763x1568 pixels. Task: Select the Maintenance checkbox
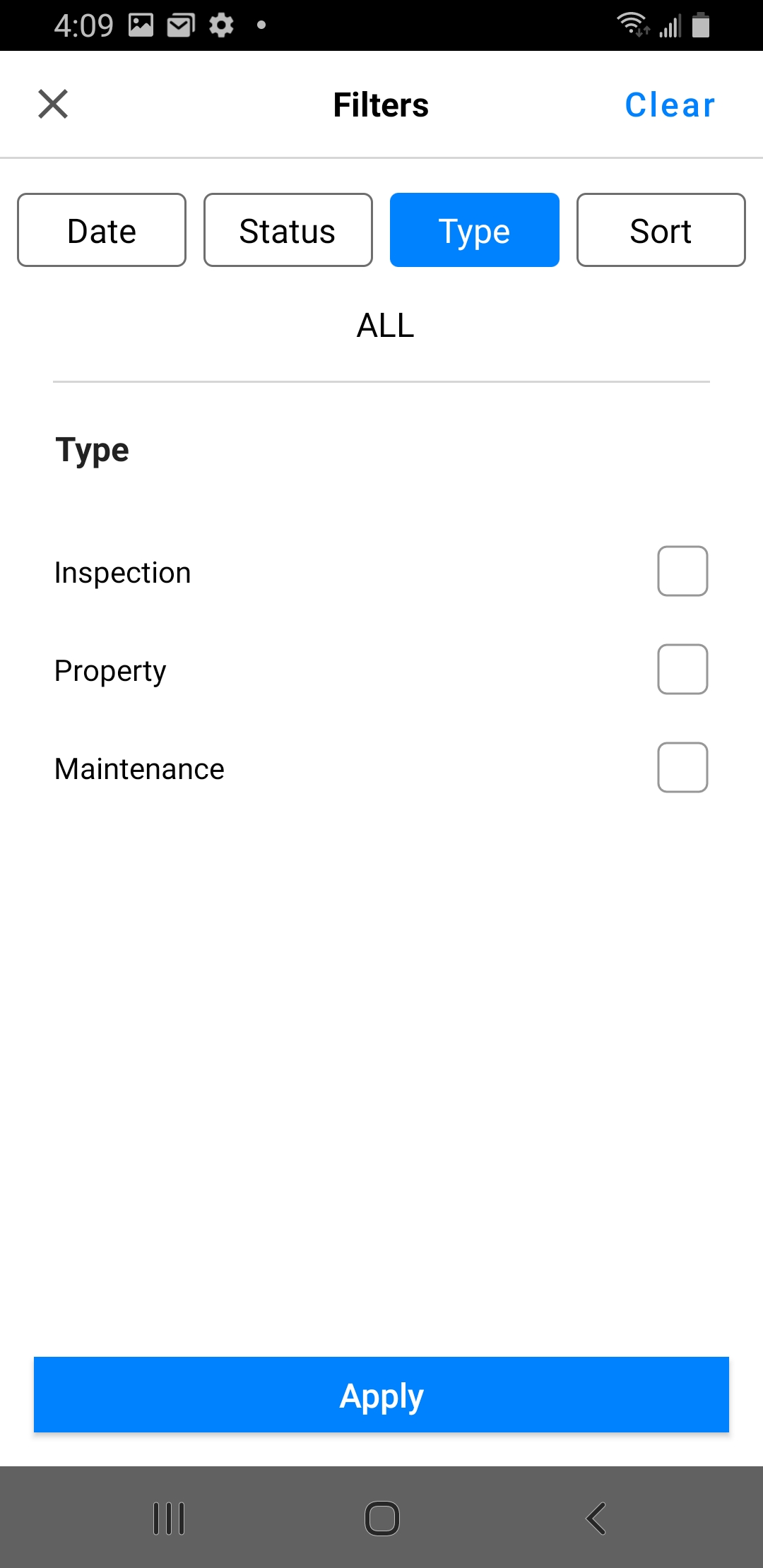coord(682,767)
